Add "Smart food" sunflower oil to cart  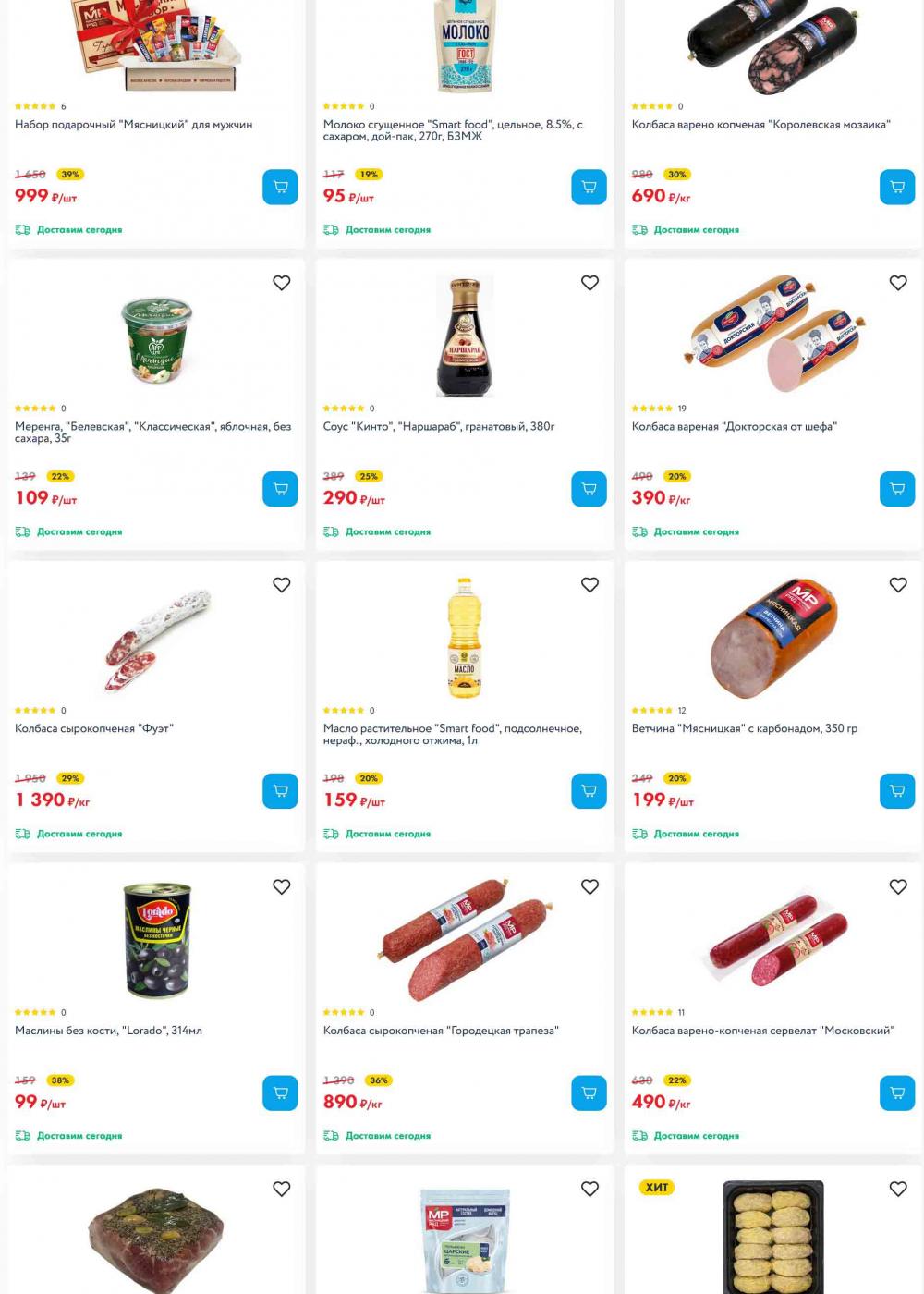(589, 790)
